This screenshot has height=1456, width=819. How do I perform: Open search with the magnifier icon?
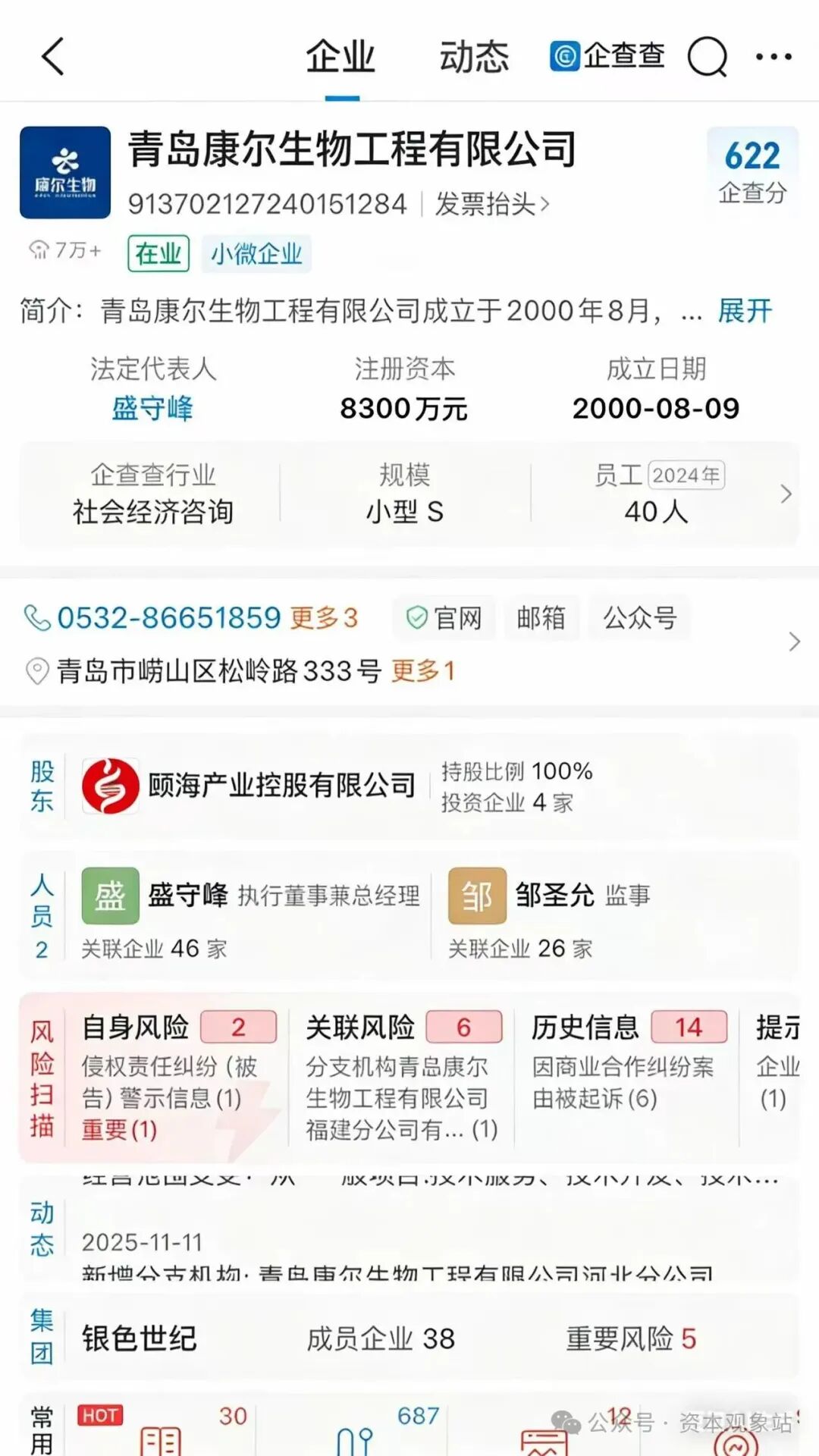[x=705, y=57]
